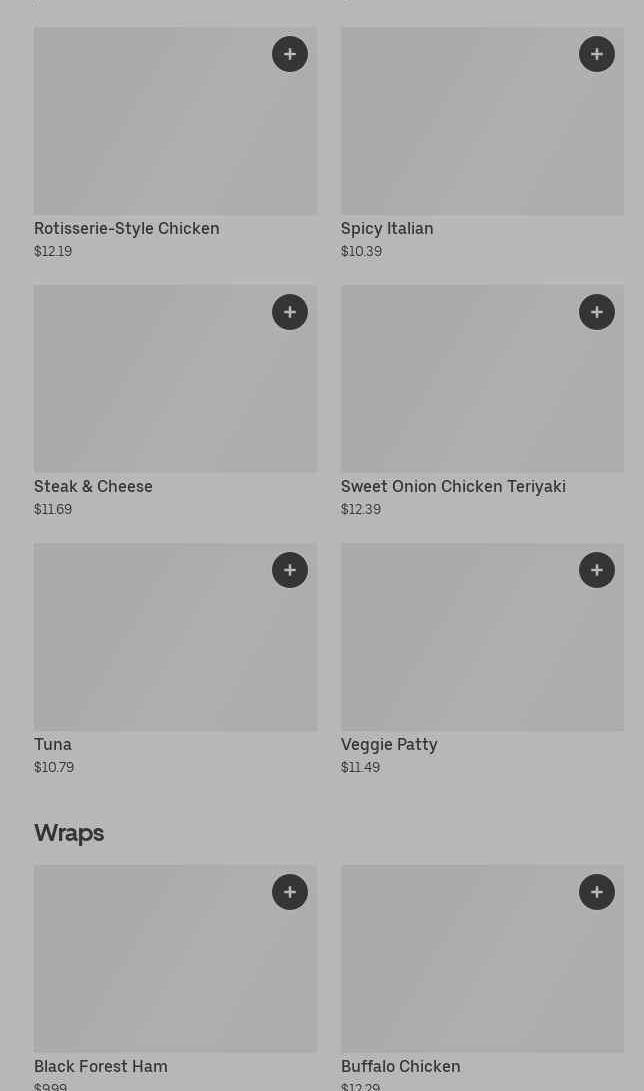The width and height of the screenshot is (644, 1091).
Task: Add Veggie Patty with plus button
Action: pyautogui.click(x=597, y=570)
